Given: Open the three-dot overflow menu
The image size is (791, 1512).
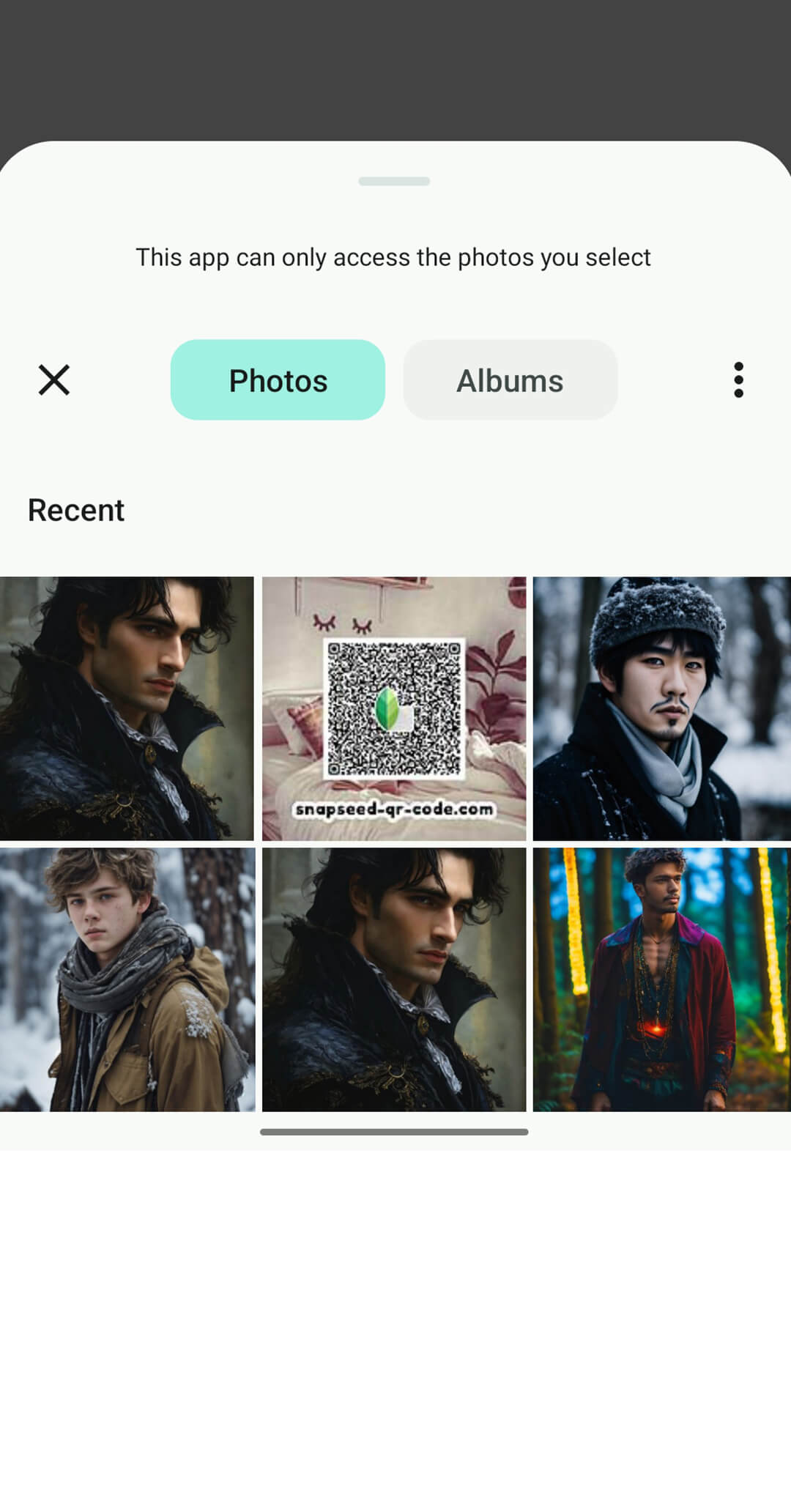Looking at the screenshot, I should click(738, 380).
